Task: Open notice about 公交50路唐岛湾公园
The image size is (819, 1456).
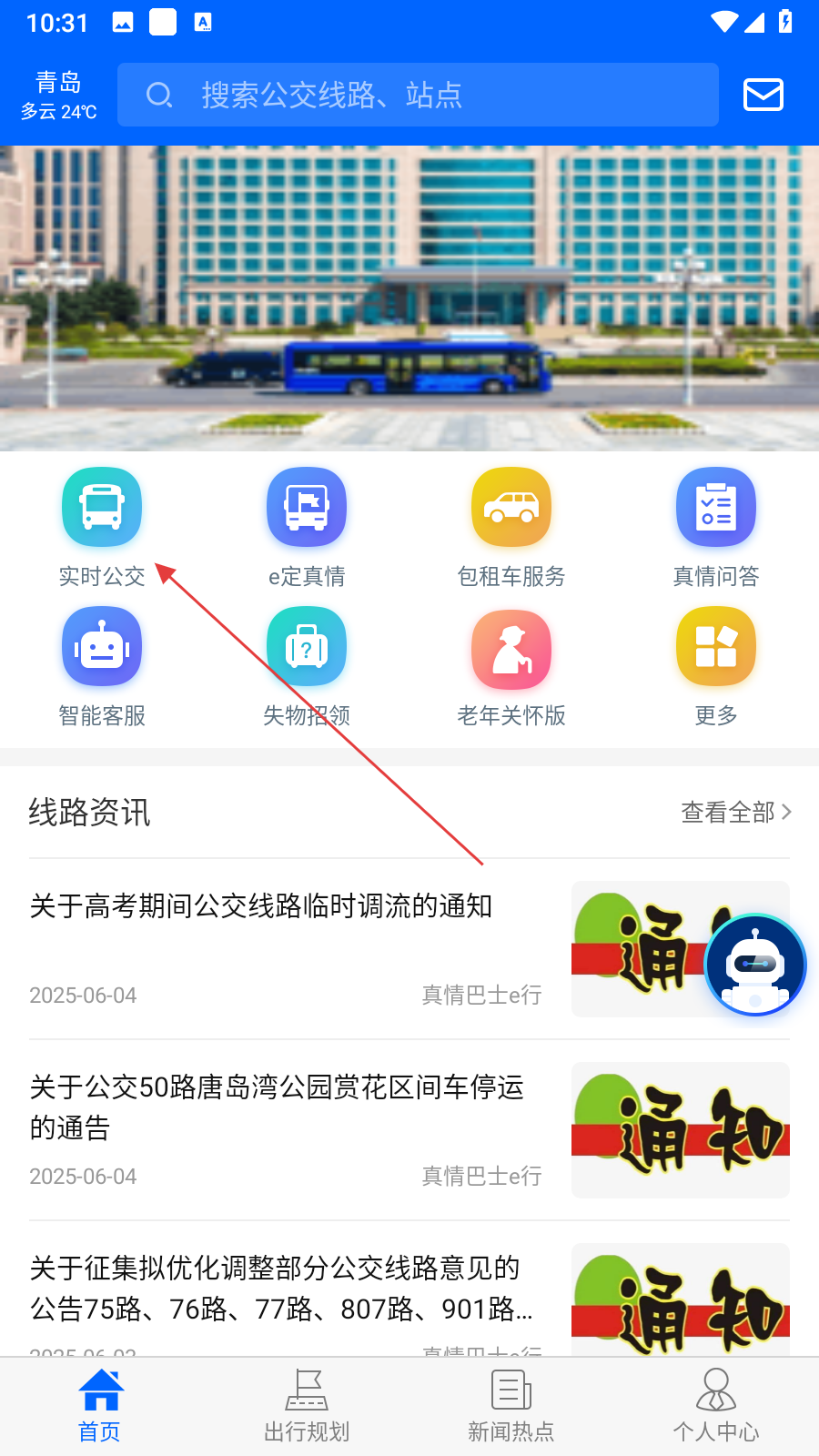Action: click(409, 1130)
